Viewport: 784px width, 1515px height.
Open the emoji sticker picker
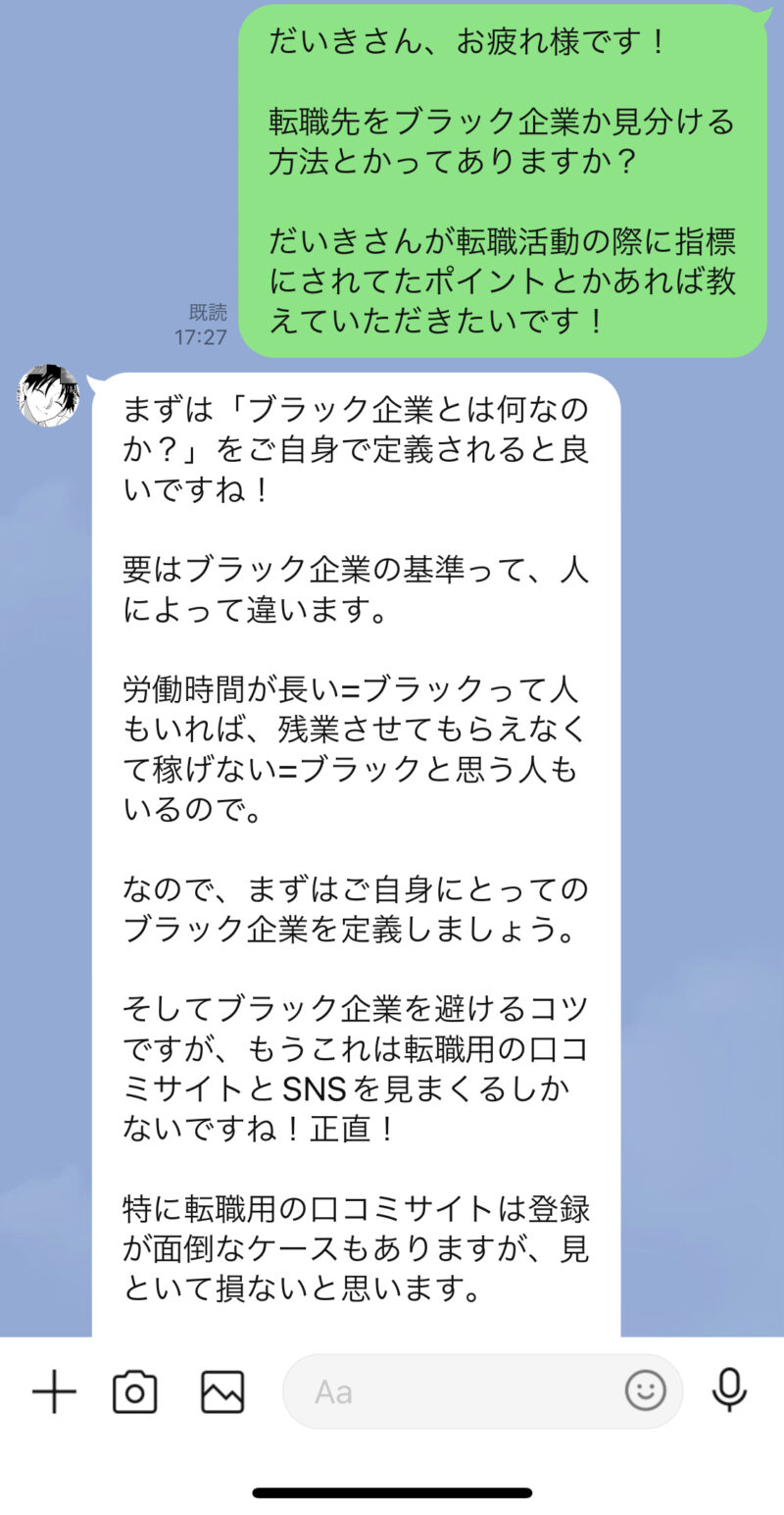click(646, 1390)
